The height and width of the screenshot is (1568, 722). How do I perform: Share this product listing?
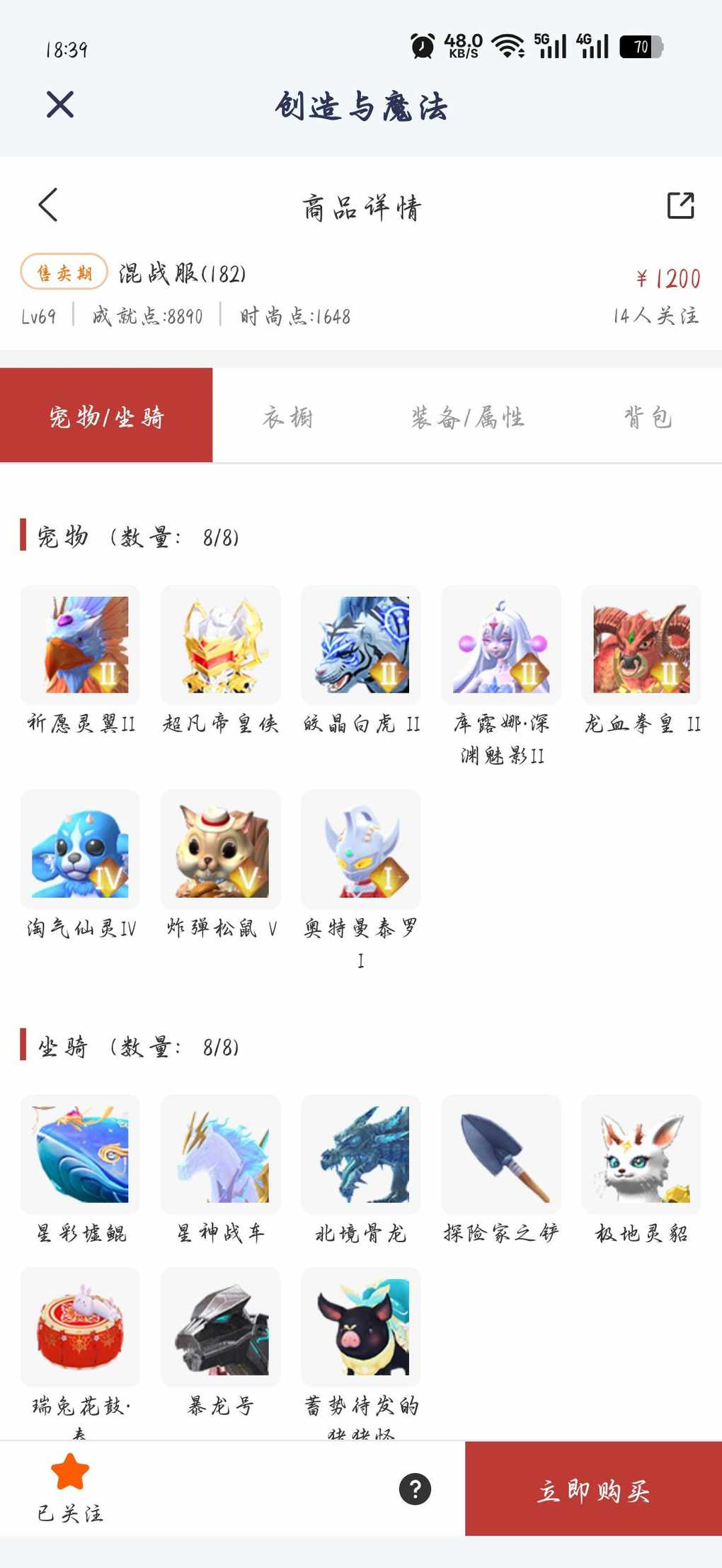(680, 205)
